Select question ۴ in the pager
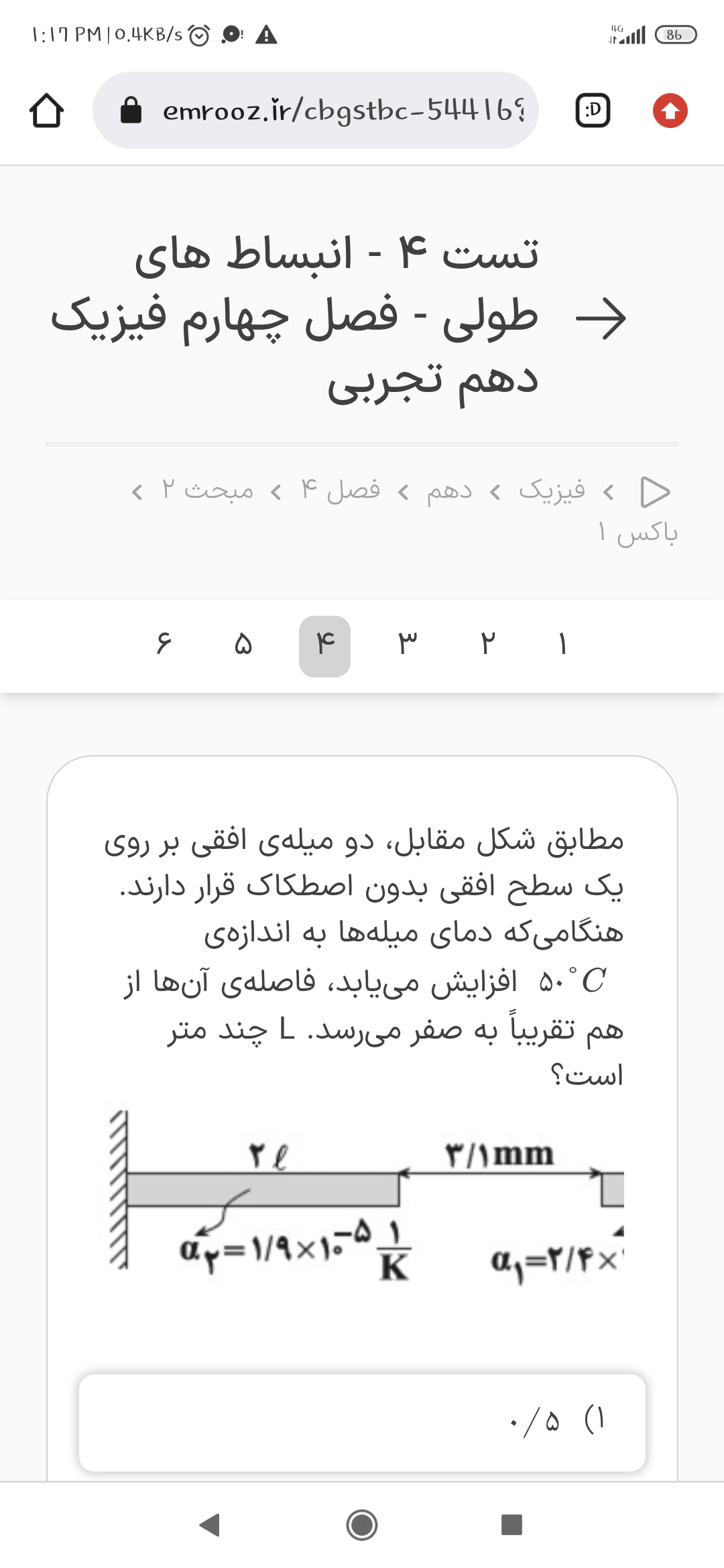 pyautogui.click(x=325, y=645)
